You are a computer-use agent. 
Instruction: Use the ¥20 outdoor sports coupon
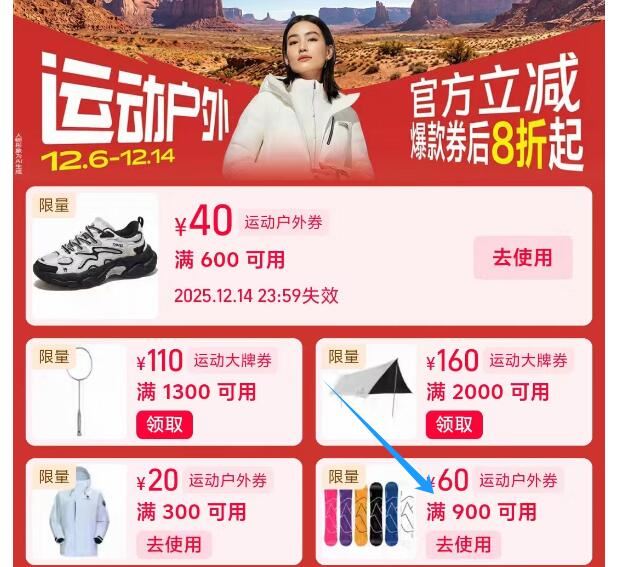[x=174, y=545]
